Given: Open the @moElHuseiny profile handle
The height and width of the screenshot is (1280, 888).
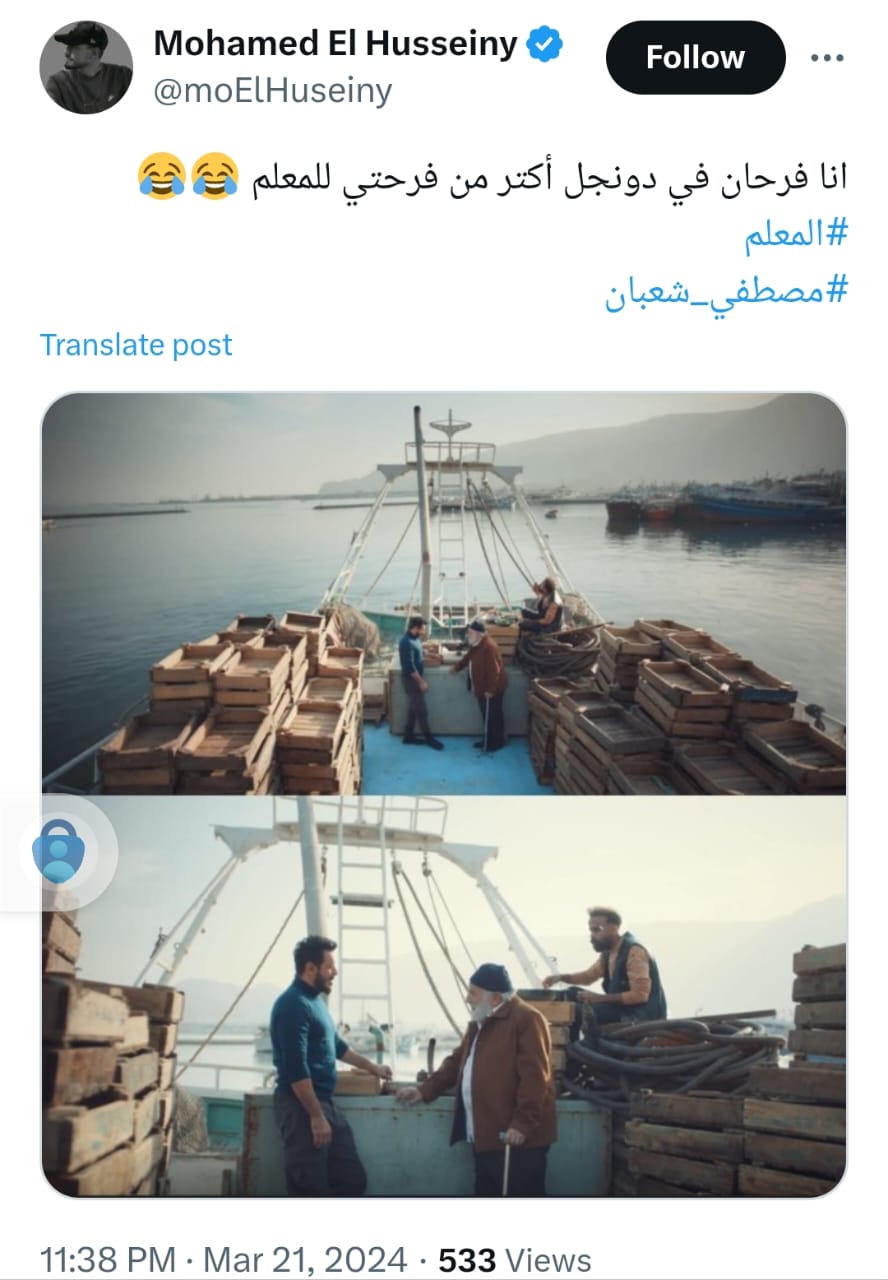Looking at the screenshot, I should (x=272, y=91).
